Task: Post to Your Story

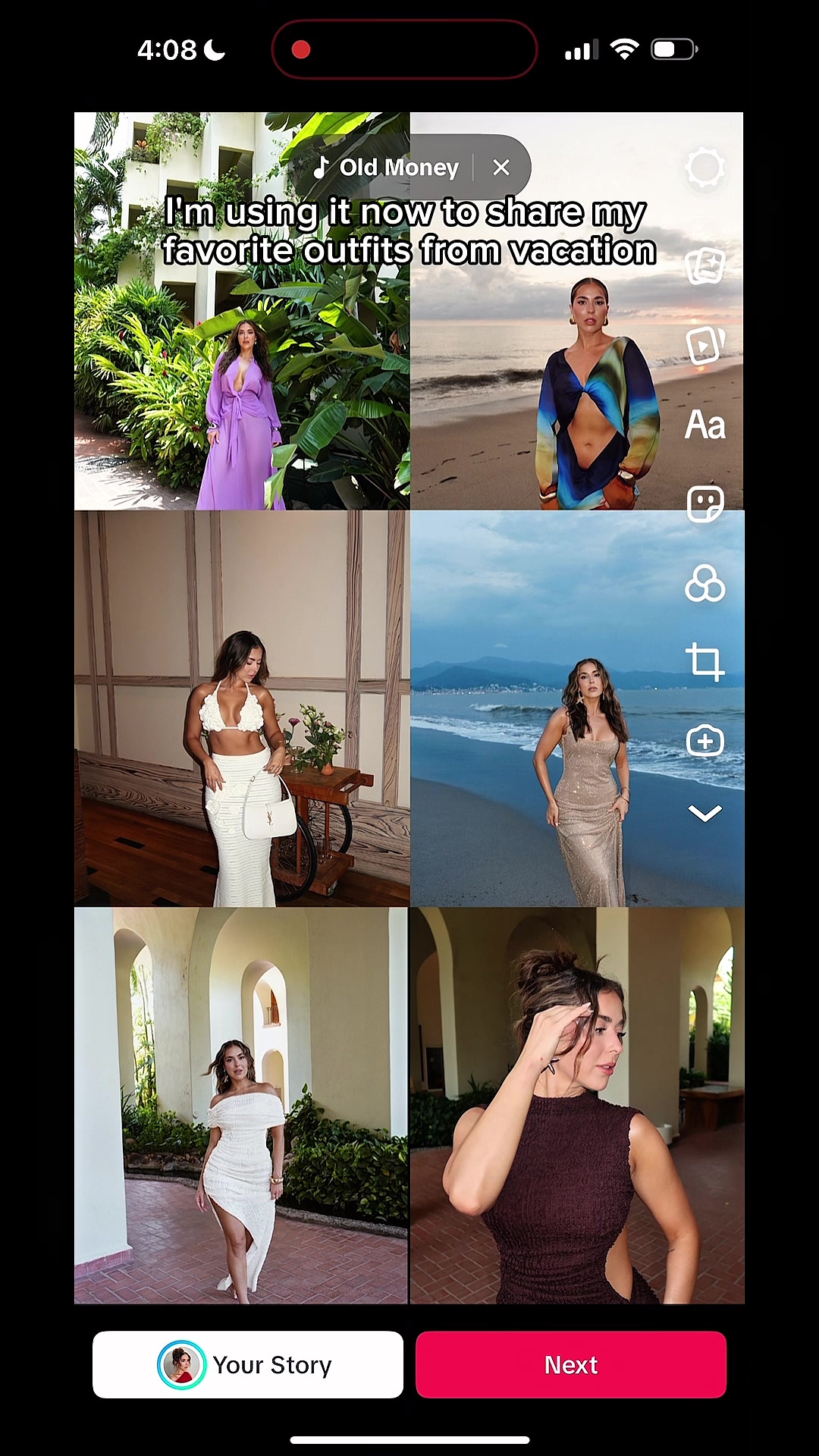Action: point(248,1364)
